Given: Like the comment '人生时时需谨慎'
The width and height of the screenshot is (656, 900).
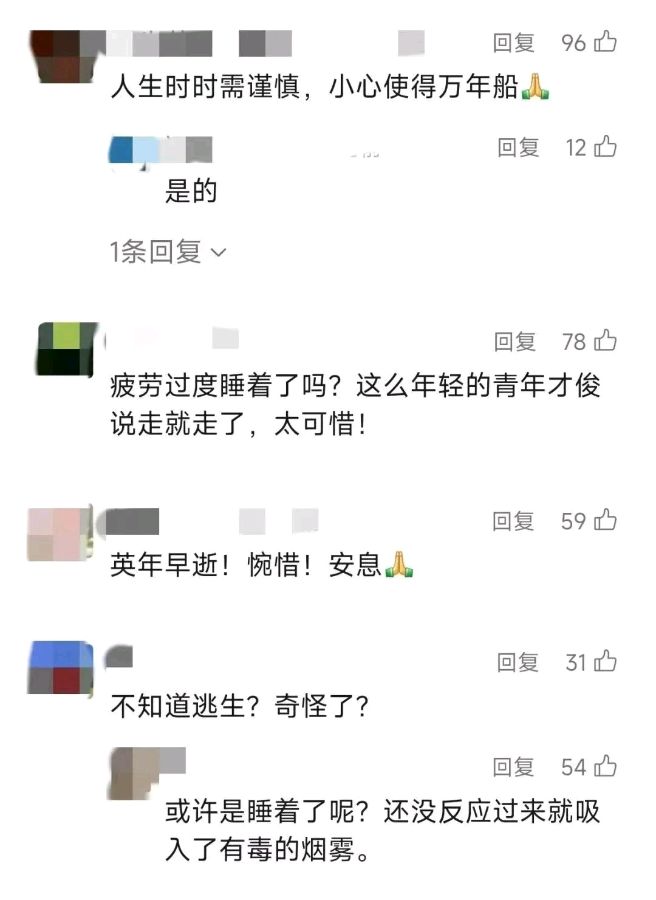Looking at the screenshot, I should click(605, 42).
